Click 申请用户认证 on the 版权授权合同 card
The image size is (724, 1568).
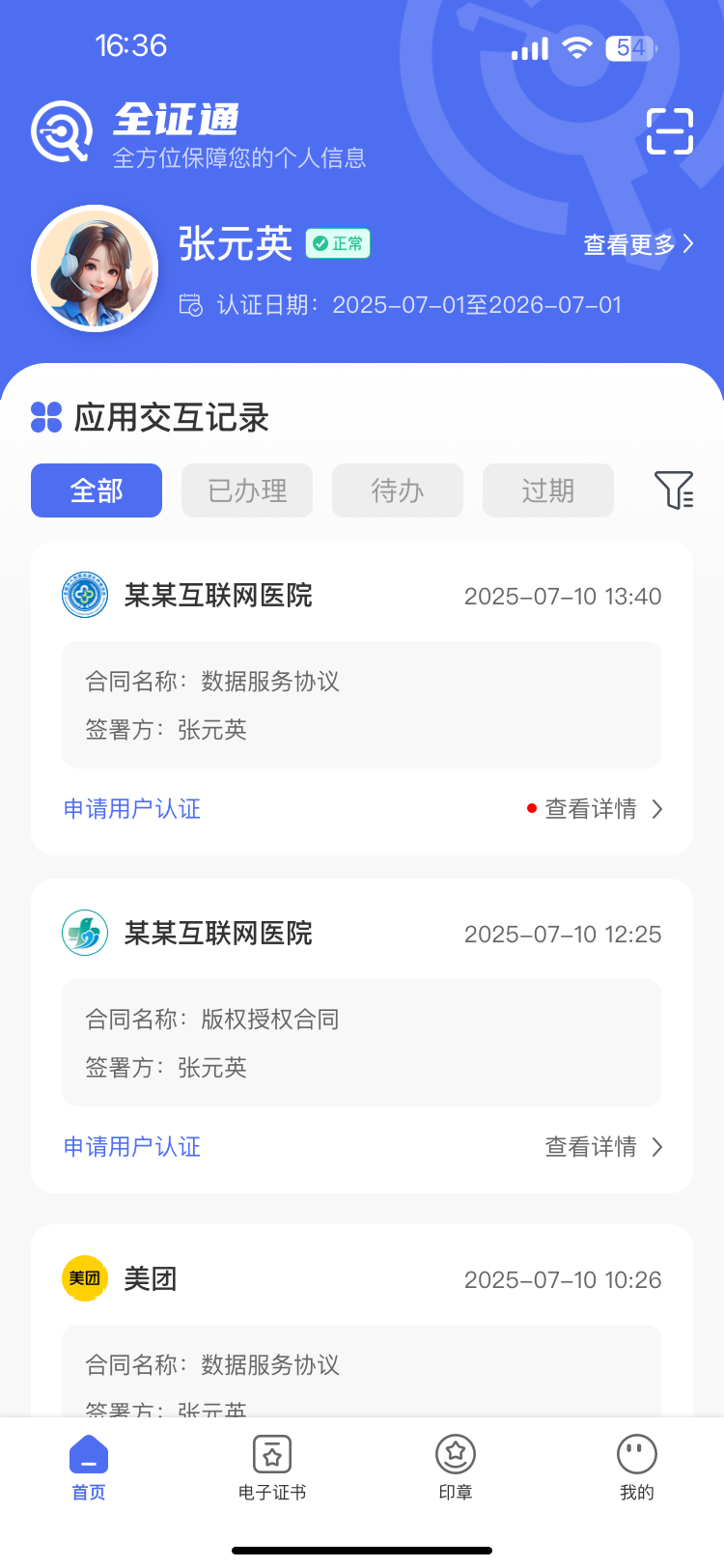click(x=131, y=1146)
